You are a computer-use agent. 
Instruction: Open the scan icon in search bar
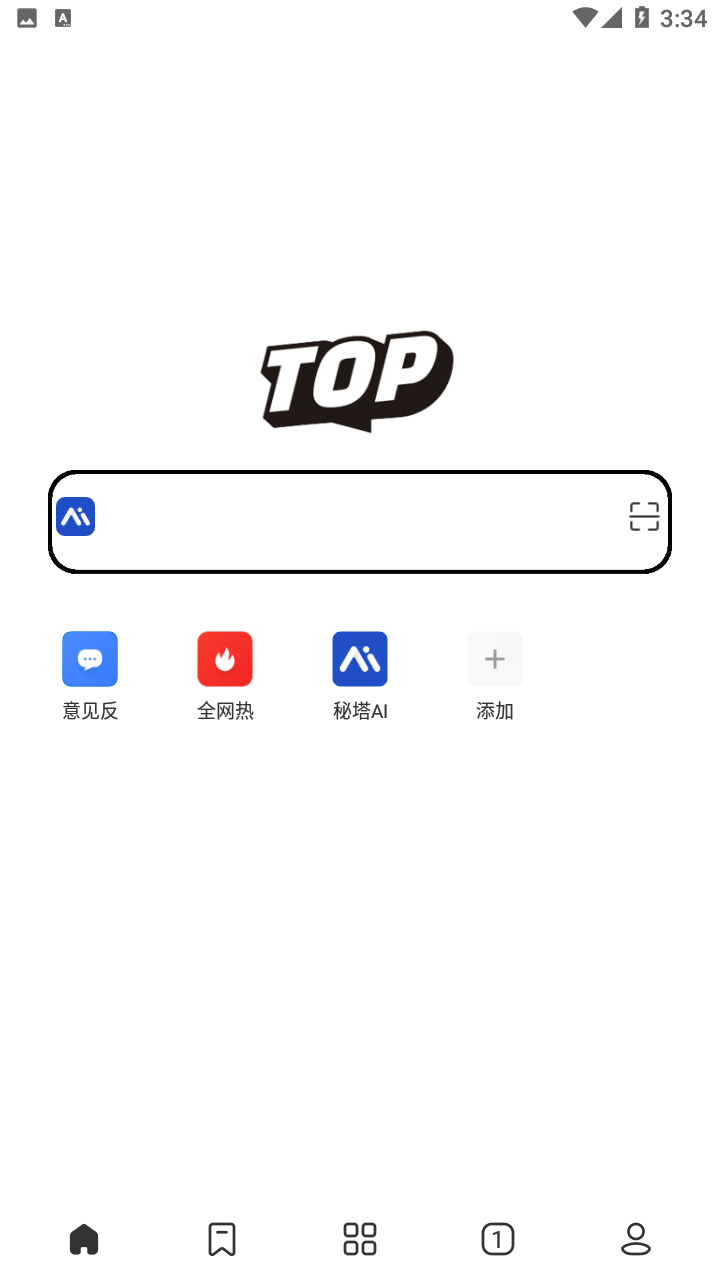click(x=644, y=517)
